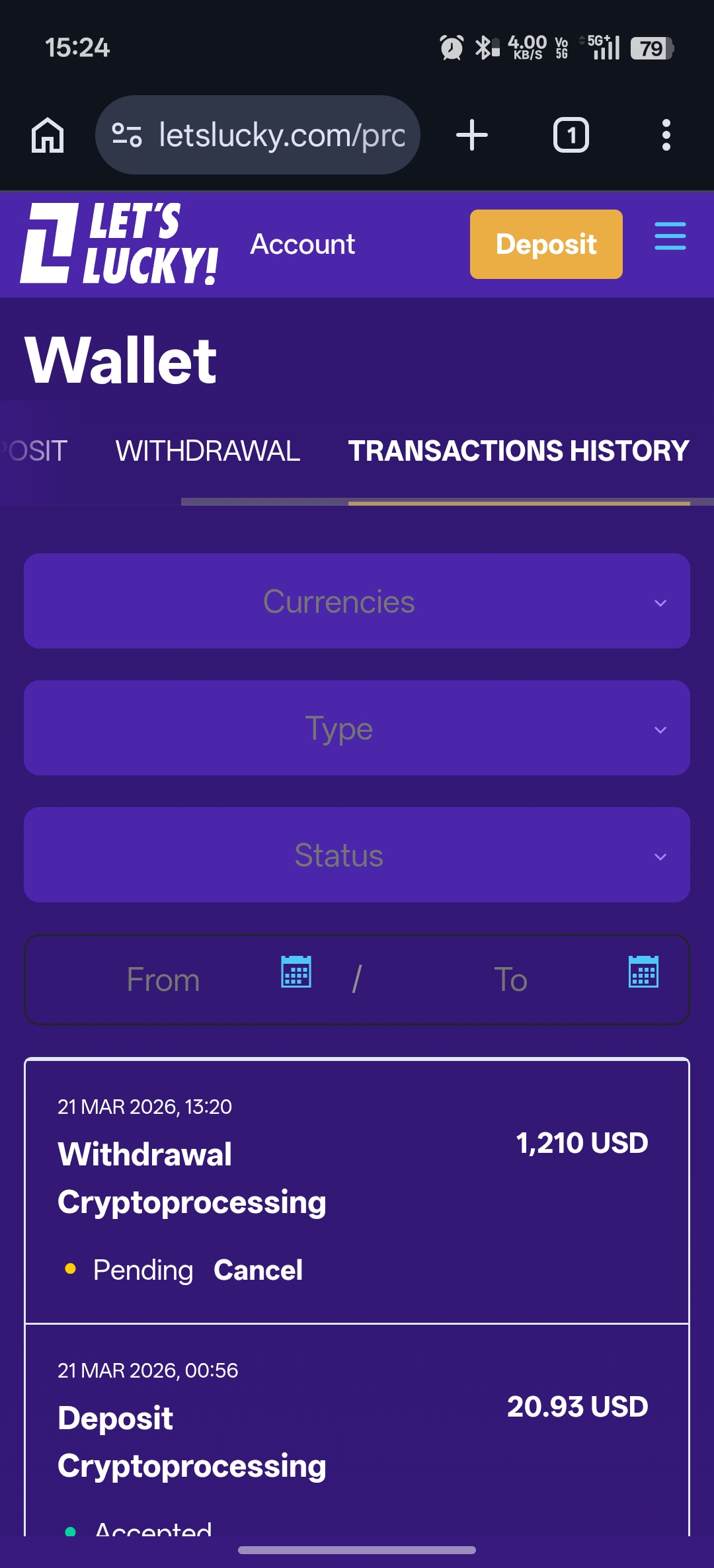Open the browser overflow menu

[x=666, y=136]
